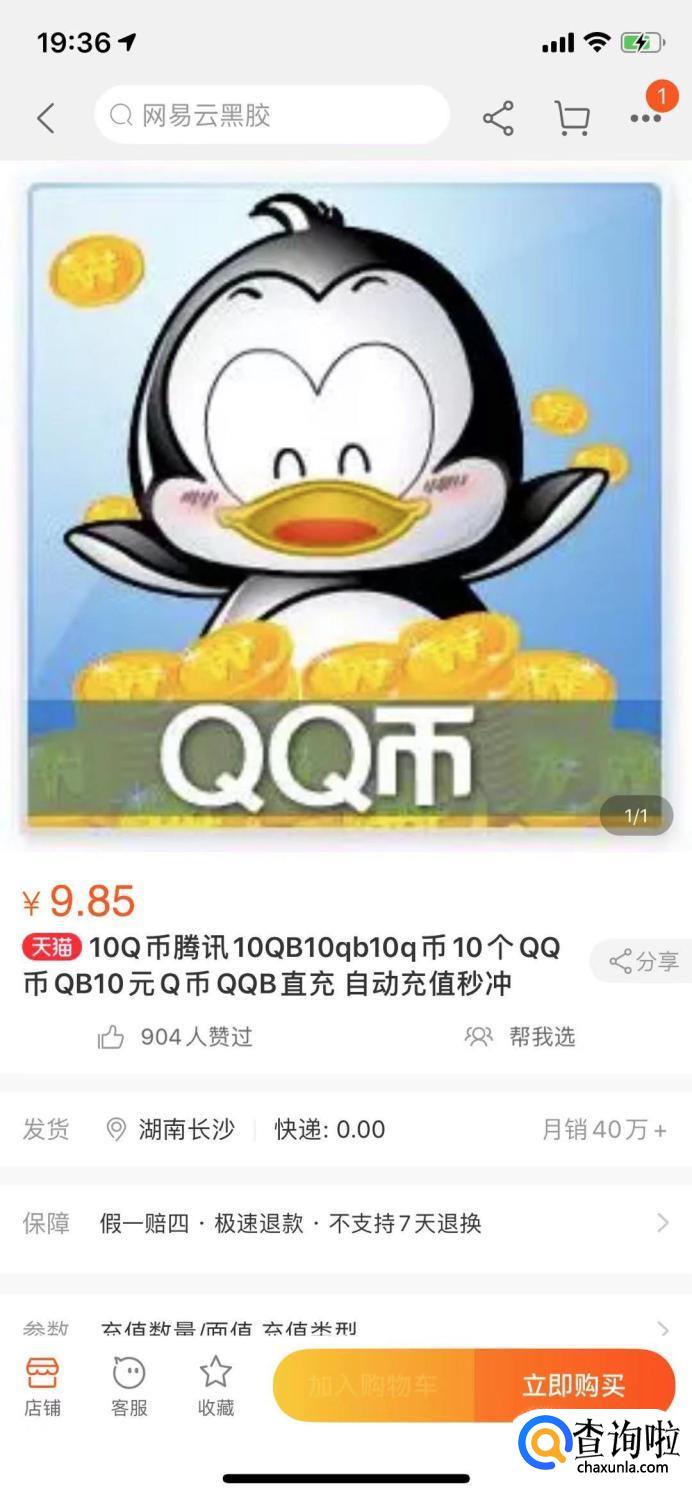
Task: Open the three-dot overflow menu
Action: [646, 118]
